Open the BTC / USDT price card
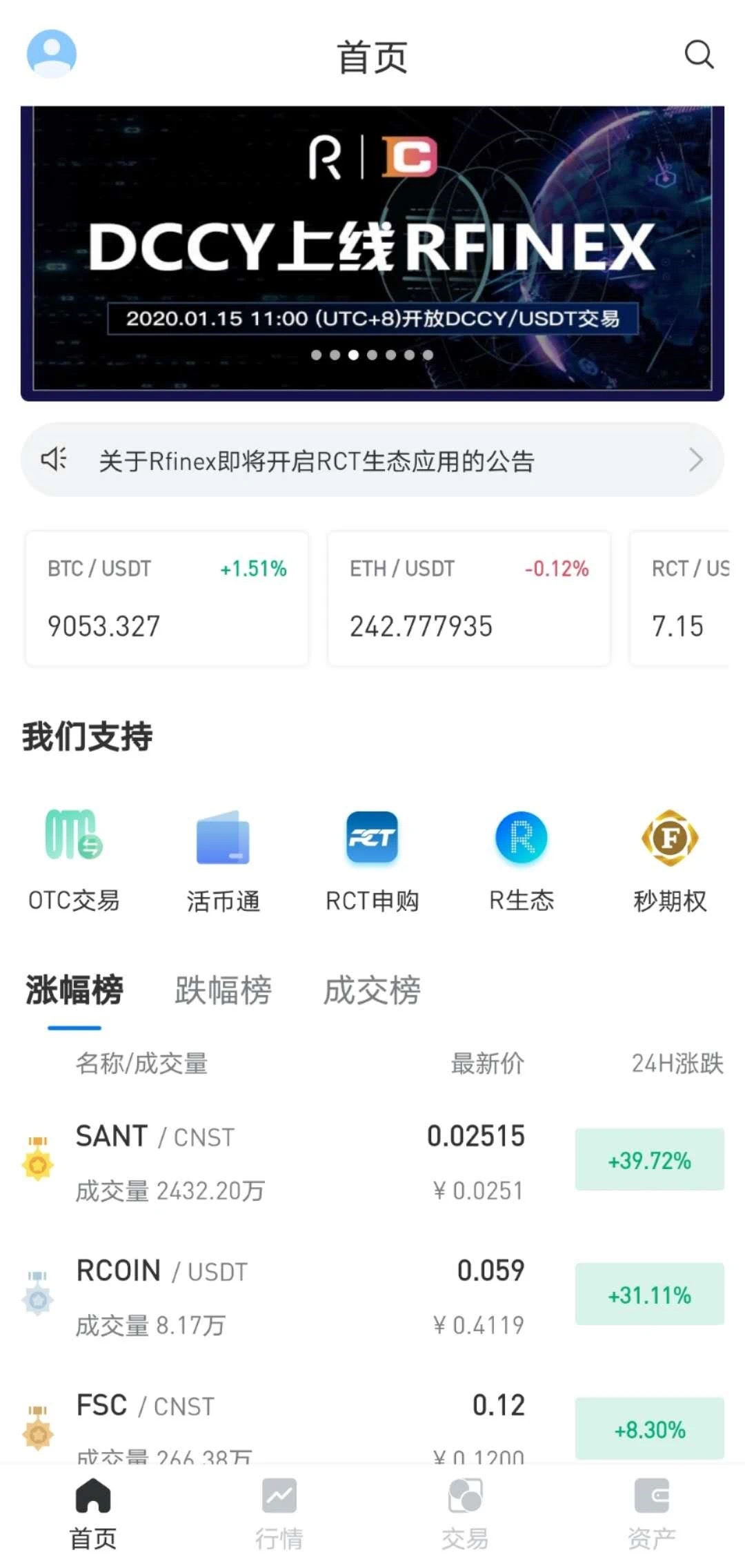745x1568 pixels. pyautogui.click(x=167, y=598)
